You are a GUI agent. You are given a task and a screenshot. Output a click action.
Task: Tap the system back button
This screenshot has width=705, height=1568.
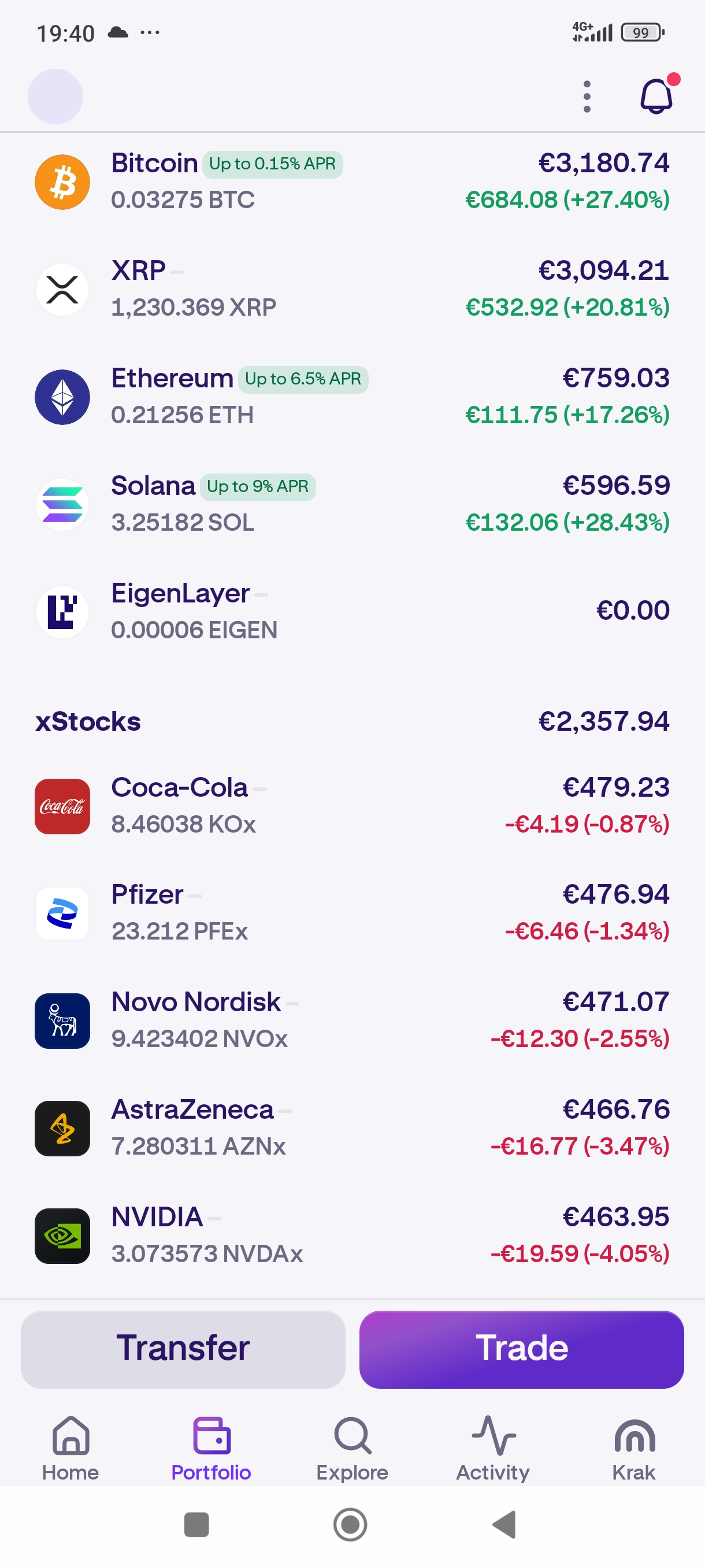(x=504, y=1525)
